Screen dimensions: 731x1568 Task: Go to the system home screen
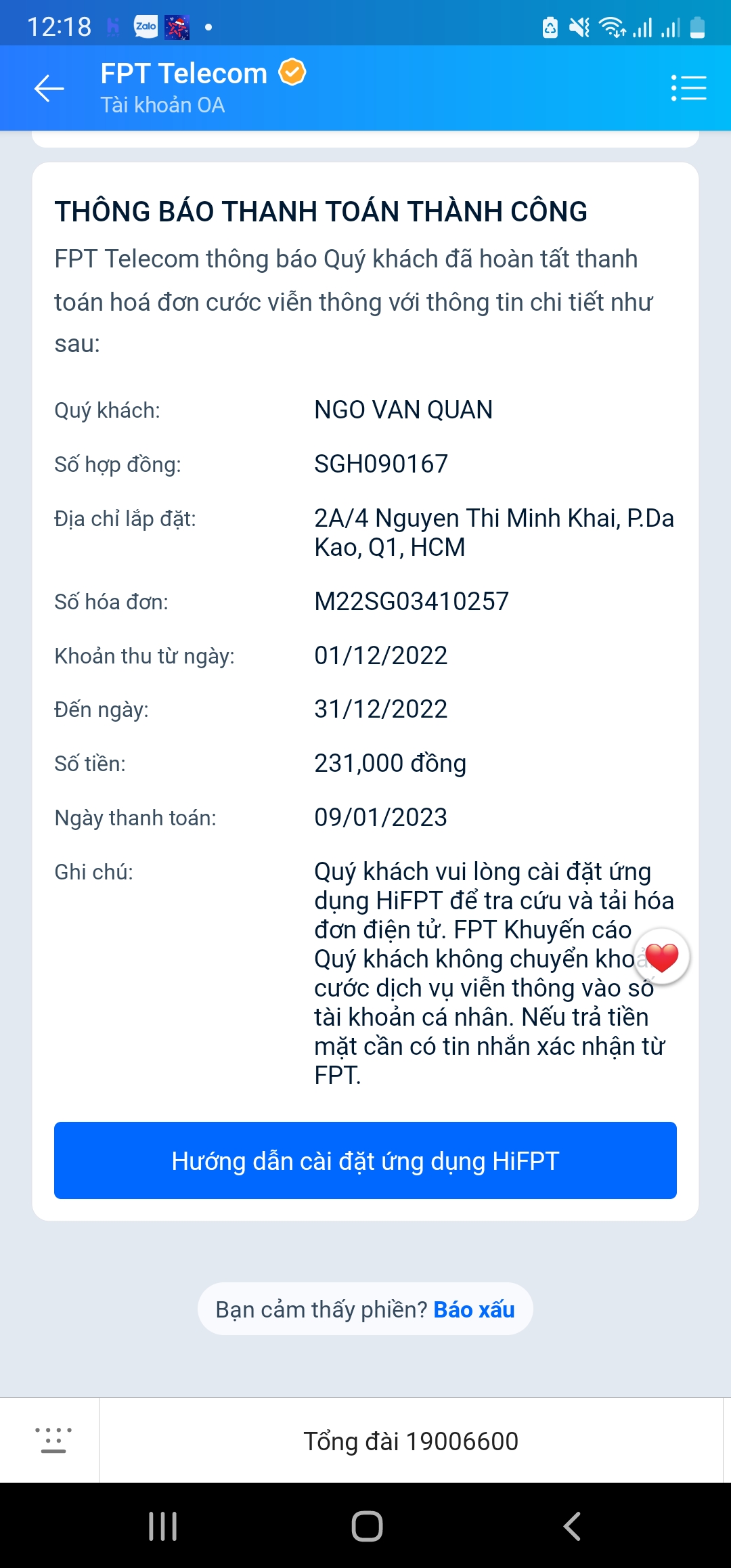(x=367, y=1526)
